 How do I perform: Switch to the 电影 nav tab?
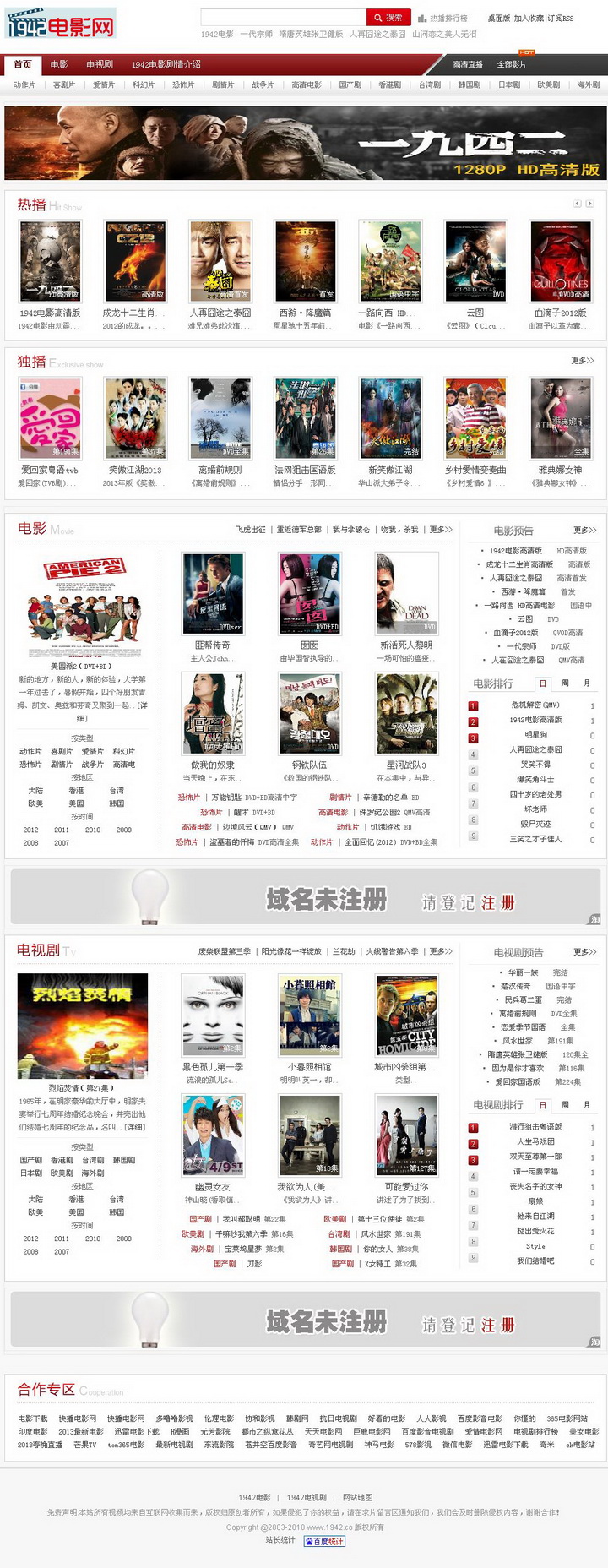59,64
